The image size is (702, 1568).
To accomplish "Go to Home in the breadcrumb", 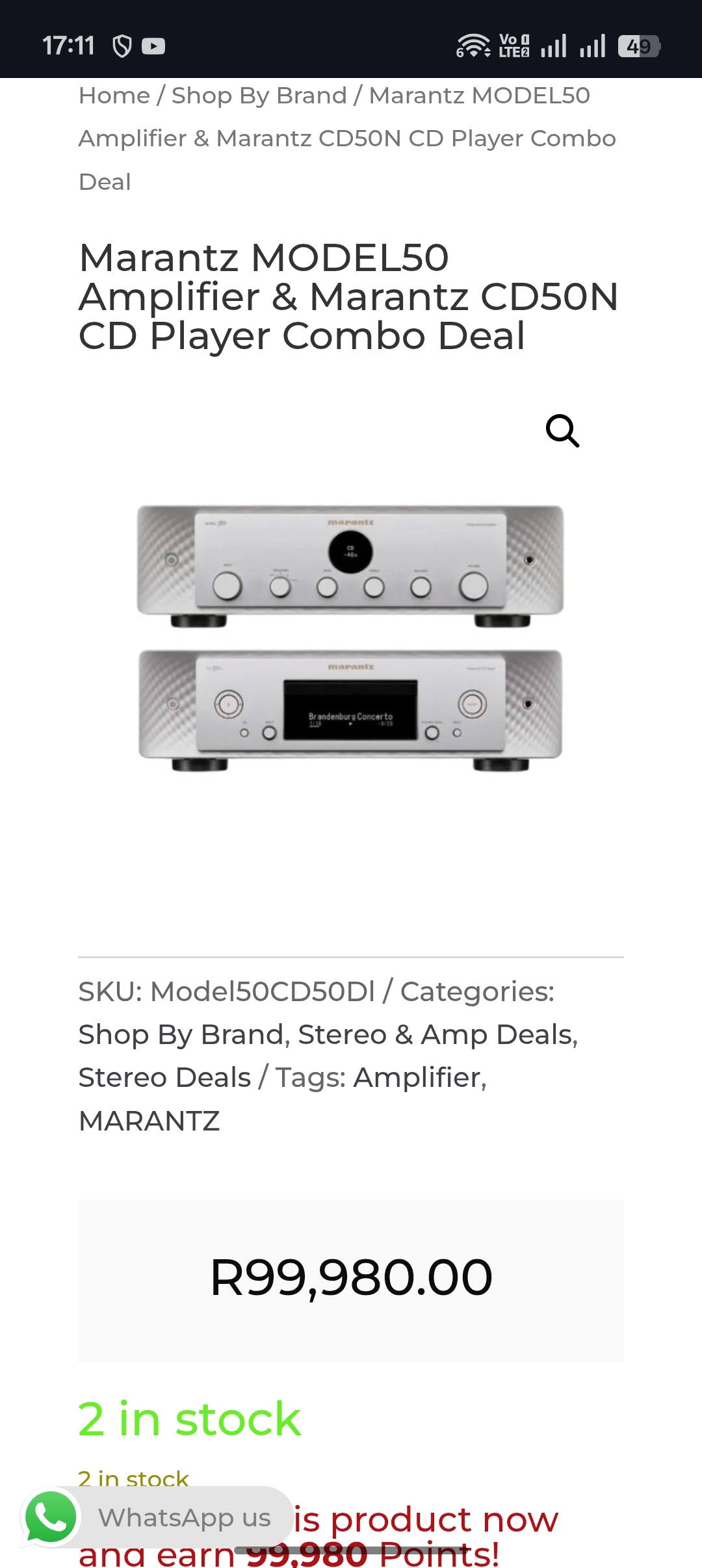I will (x=114, y=96).
